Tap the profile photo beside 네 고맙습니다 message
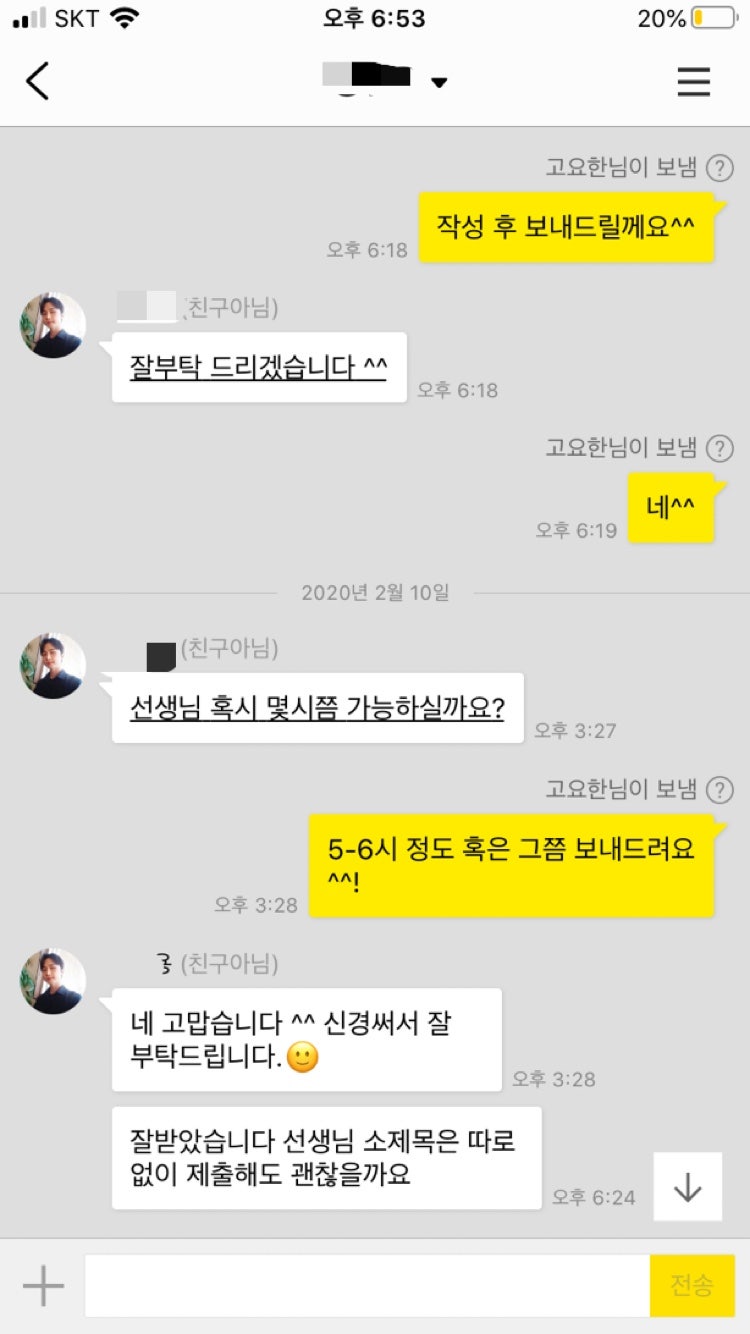This screenshot has height=1334, width=750. (52, 981)
